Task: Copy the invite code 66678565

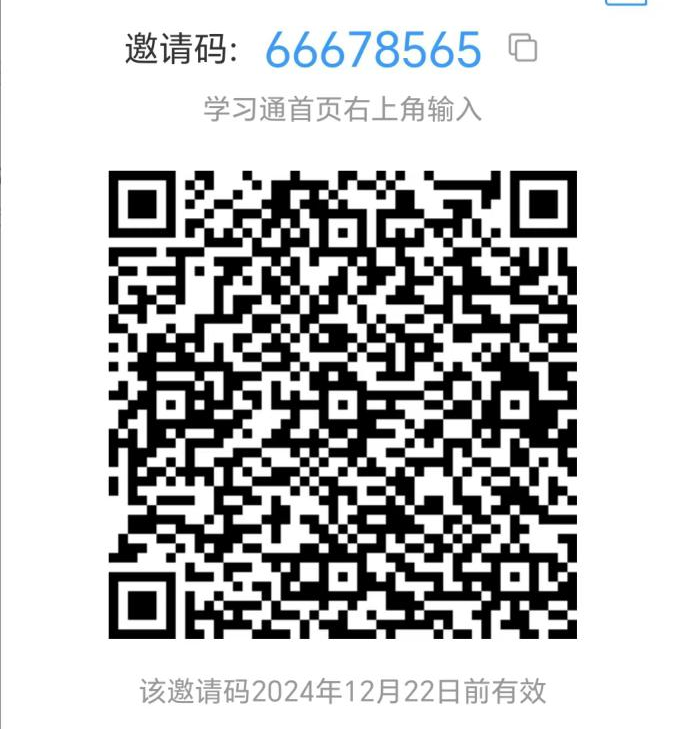Action: tap(523, 48)
